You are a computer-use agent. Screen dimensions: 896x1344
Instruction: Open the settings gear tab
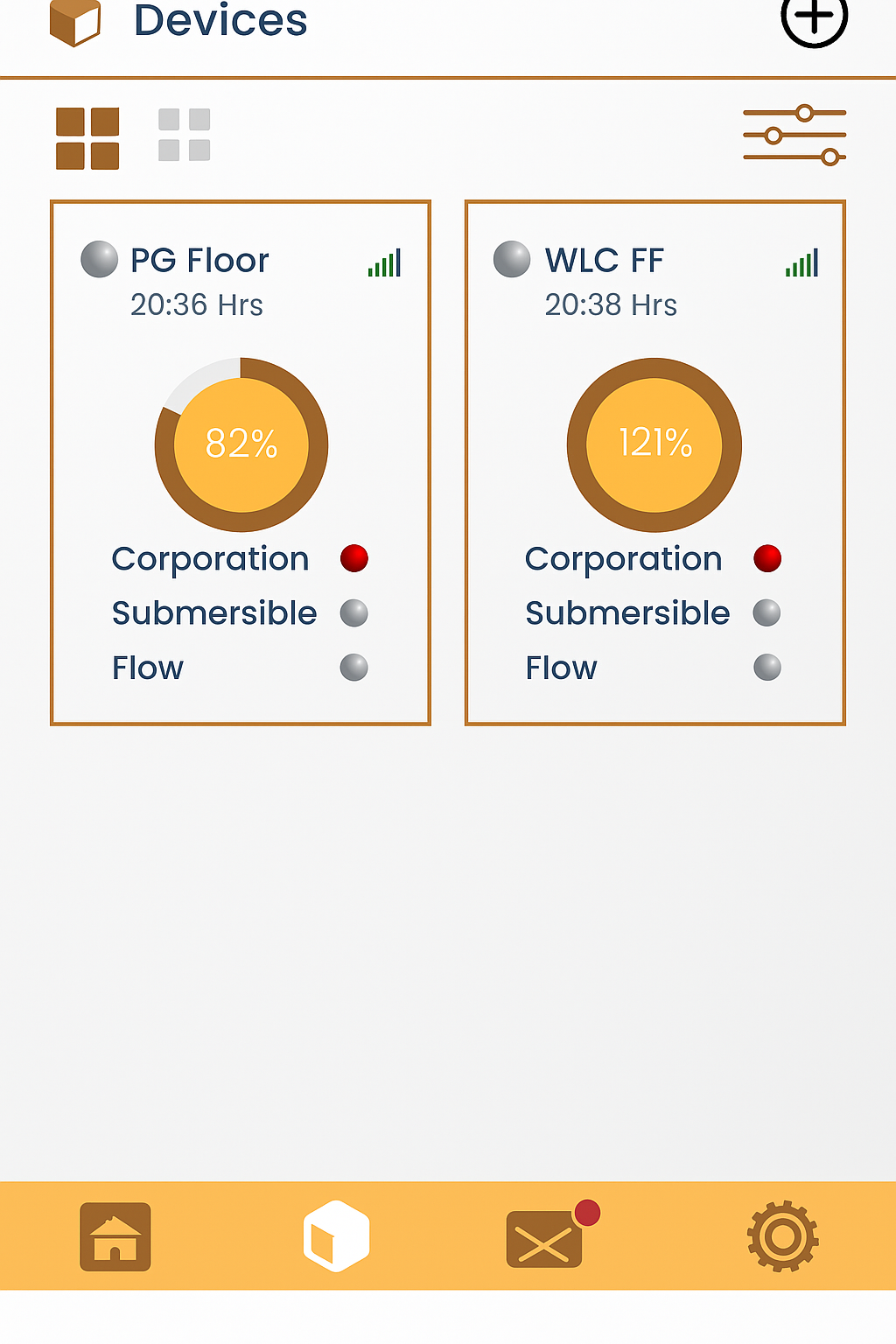783,1236
